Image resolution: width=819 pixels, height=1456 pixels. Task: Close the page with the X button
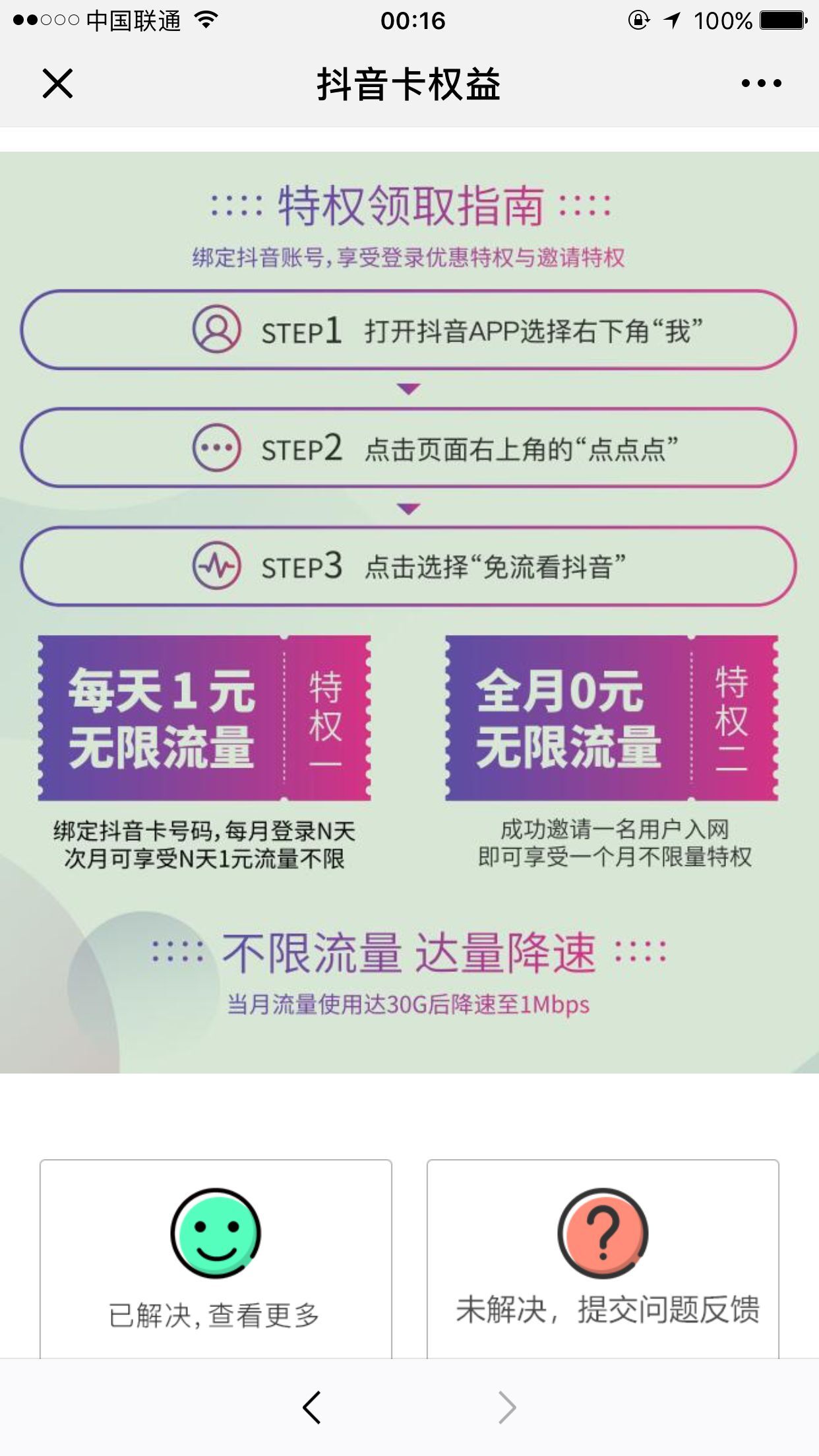coord(59,84)
